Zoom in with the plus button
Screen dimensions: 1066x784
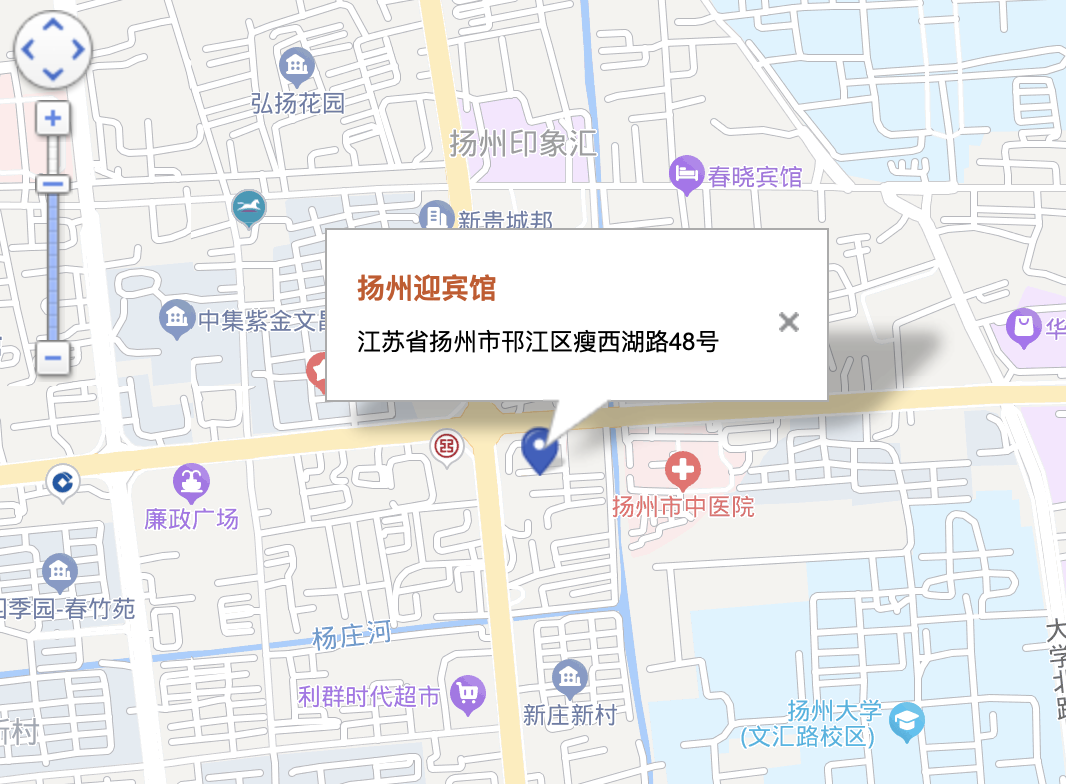tap(53, 119)
